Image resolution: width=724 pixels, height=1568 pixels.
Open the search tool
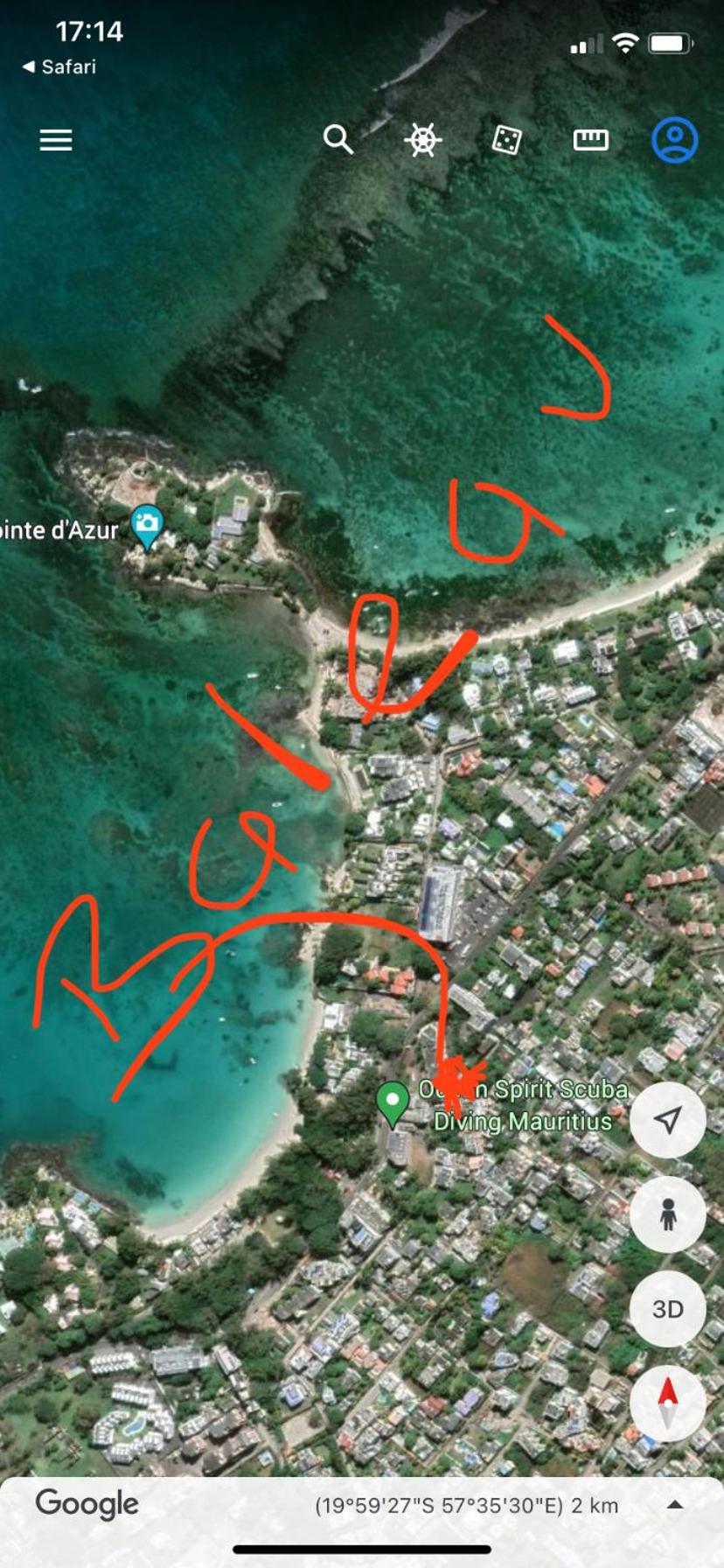pos(338,139)
